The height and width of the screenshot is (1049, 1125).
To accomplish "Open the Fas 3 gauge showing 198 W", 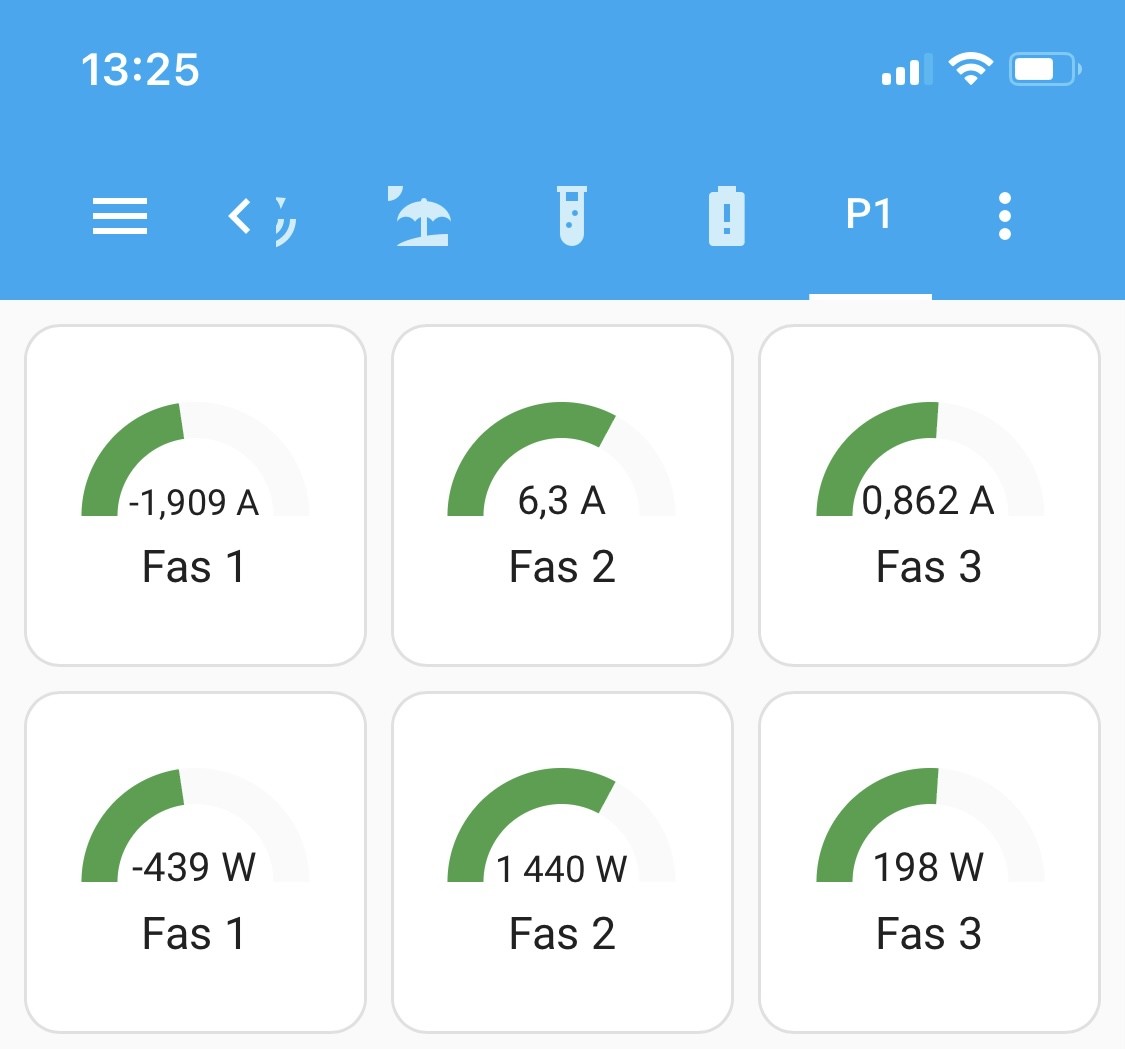I will point(929,862).
